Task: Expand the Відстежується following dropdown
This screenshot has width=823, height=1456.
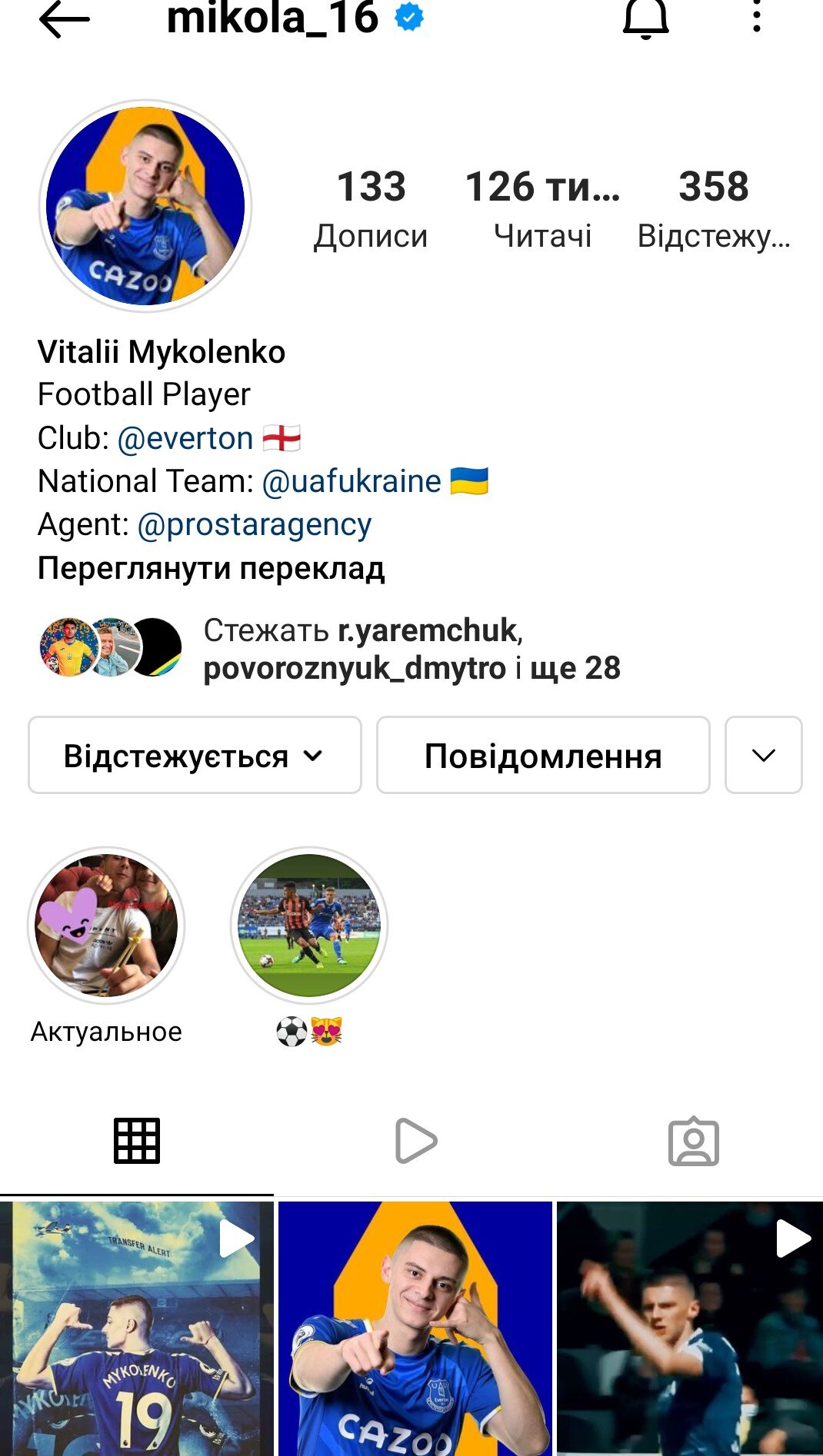Action: 195,756
